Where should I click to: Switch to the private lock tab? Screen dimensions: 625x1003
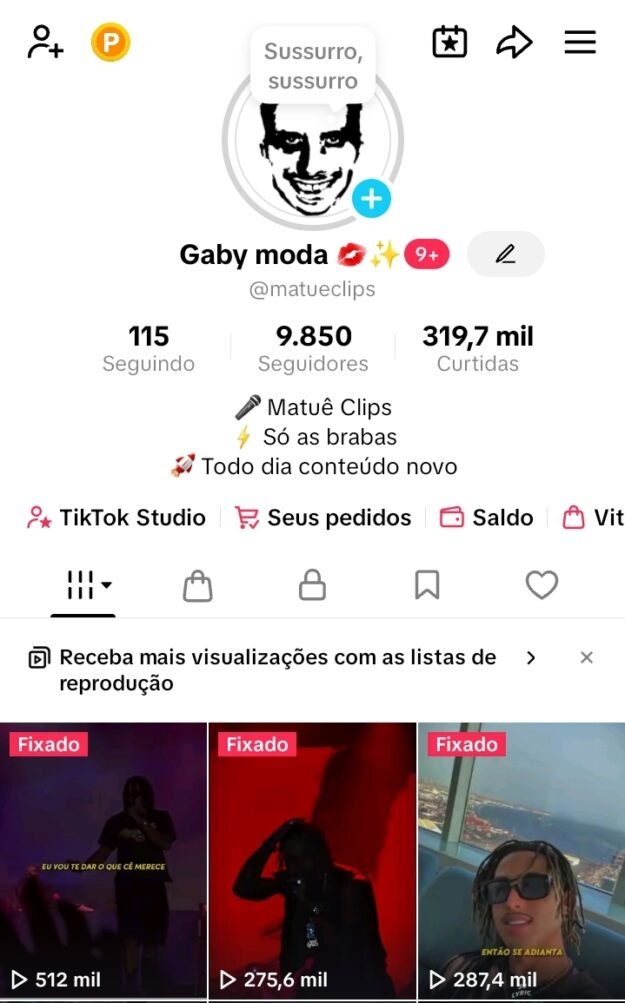pos(312,585)
